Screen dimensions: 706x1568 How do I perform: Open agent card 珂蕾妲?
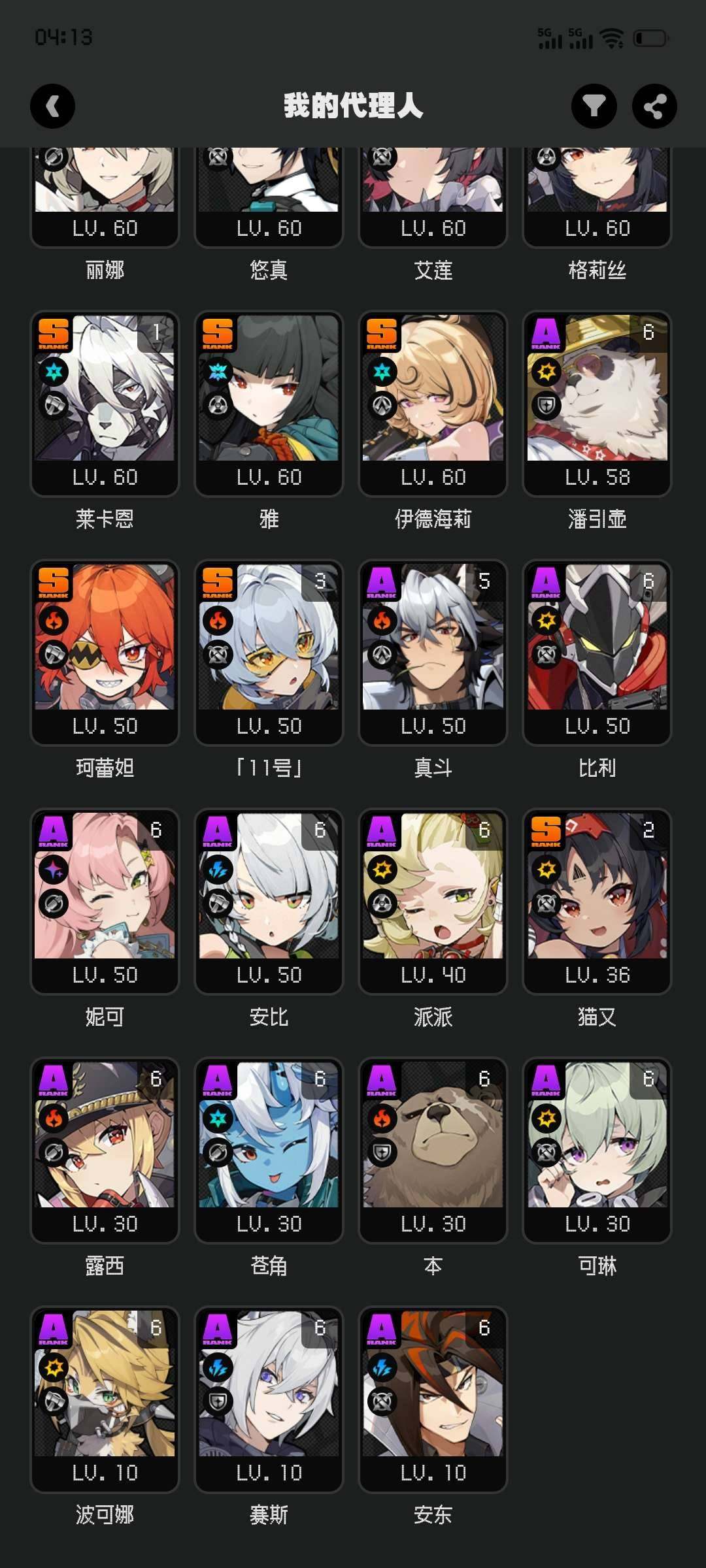click(x=105, y=651)
